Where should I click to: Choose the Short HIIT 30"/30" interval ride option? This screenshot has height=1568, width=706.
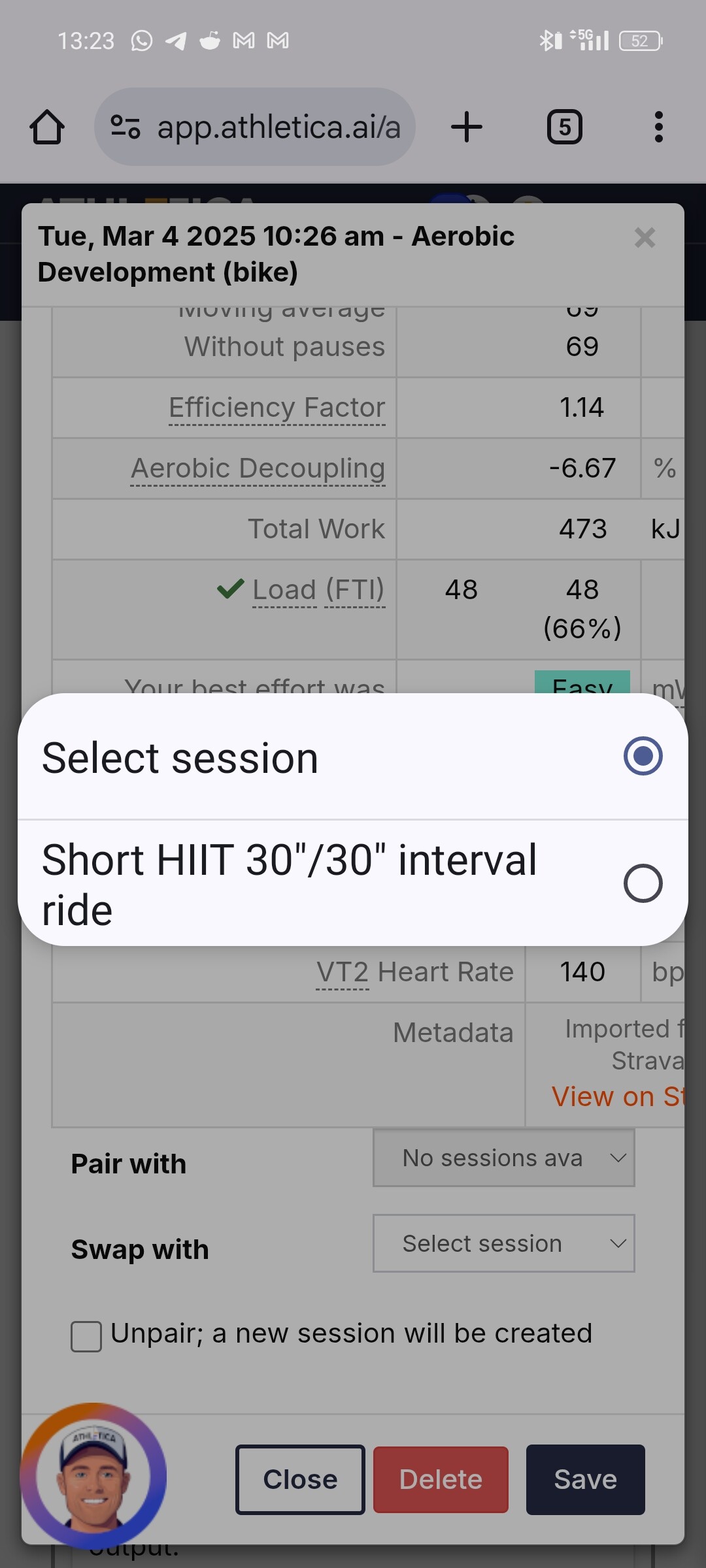click(353, 883)
